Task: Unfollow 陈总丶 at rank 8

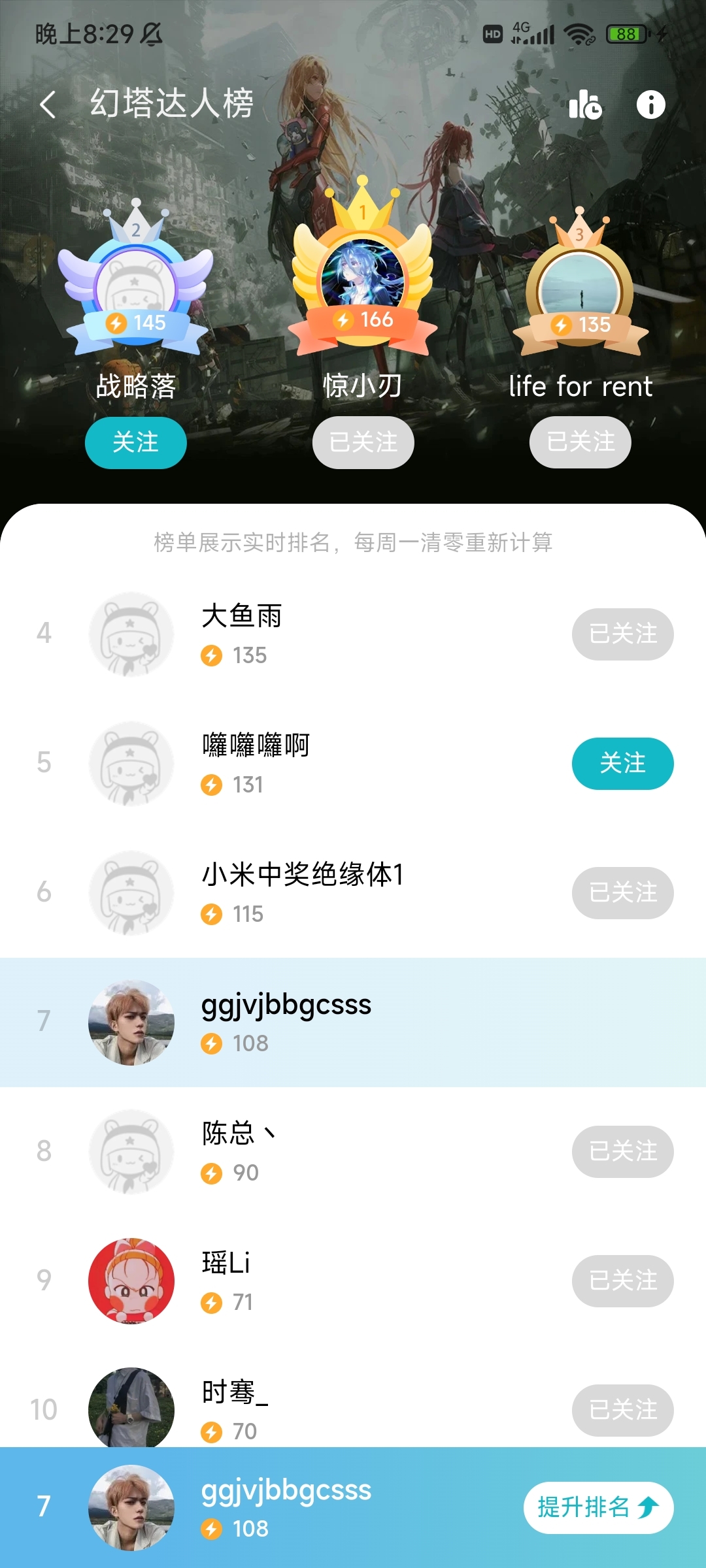Action: [x=622, y=1152]
